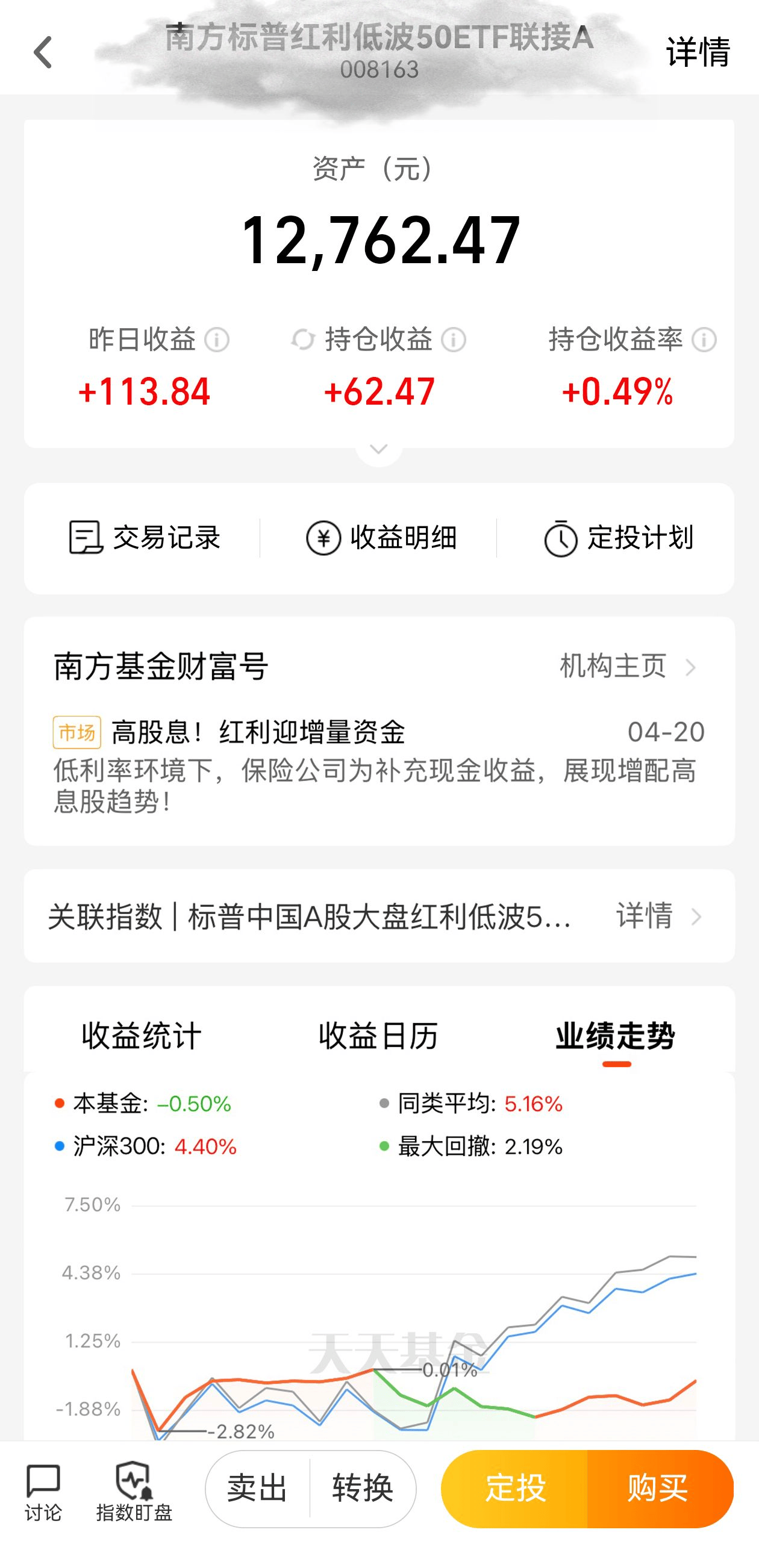Open 交易记录
This screenshot has height=1568, width=759.
pyautogui.click(x=145, y=538)
